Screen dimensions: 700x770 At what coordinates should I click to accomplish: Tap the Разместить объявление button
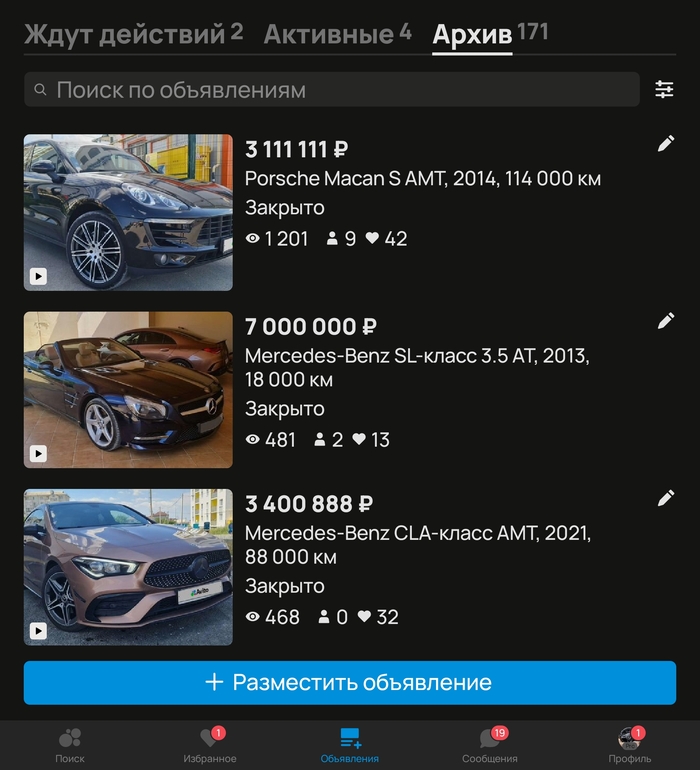click(x=350, y=683)
